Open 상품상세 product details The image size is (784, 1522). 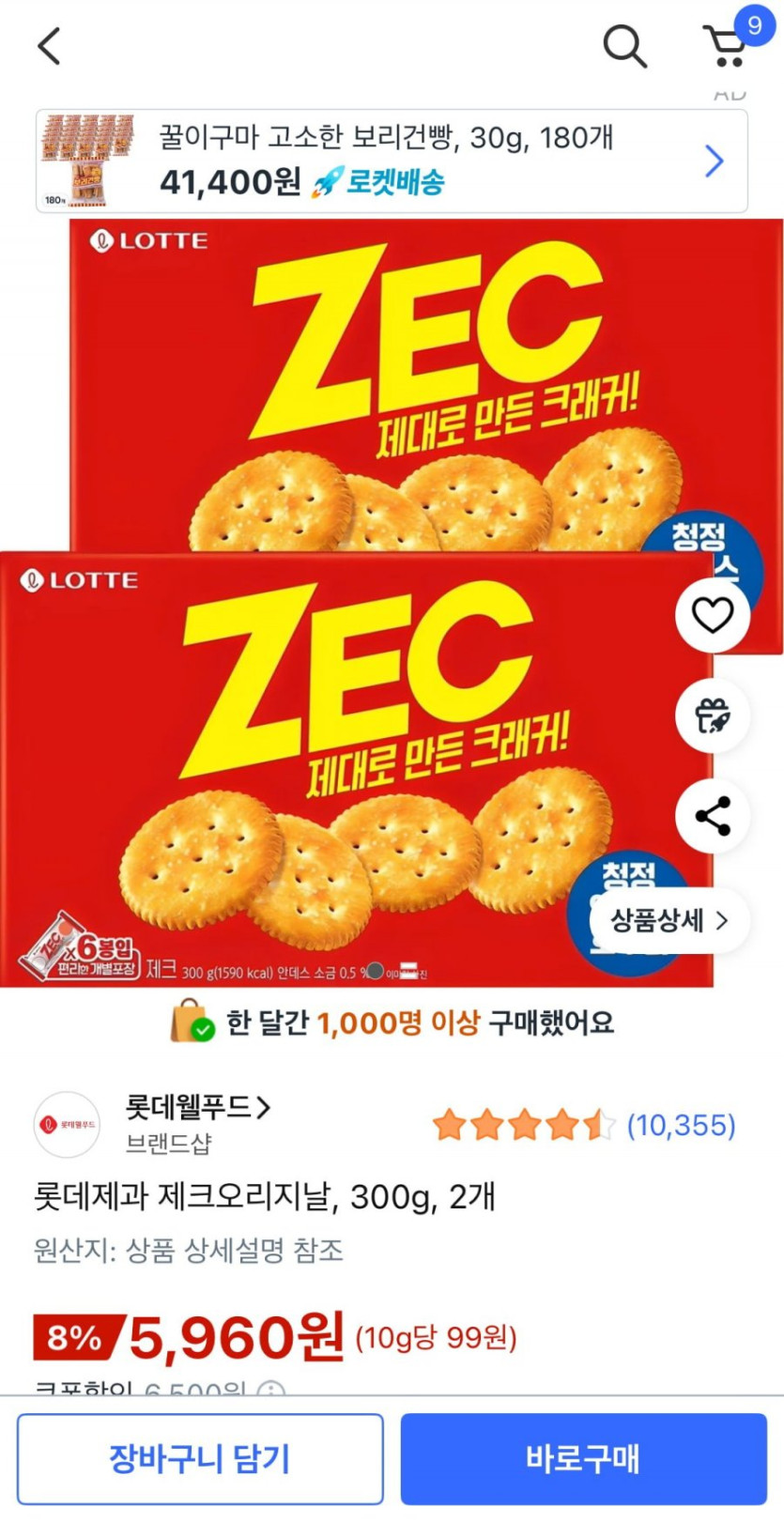click(669, 920)
